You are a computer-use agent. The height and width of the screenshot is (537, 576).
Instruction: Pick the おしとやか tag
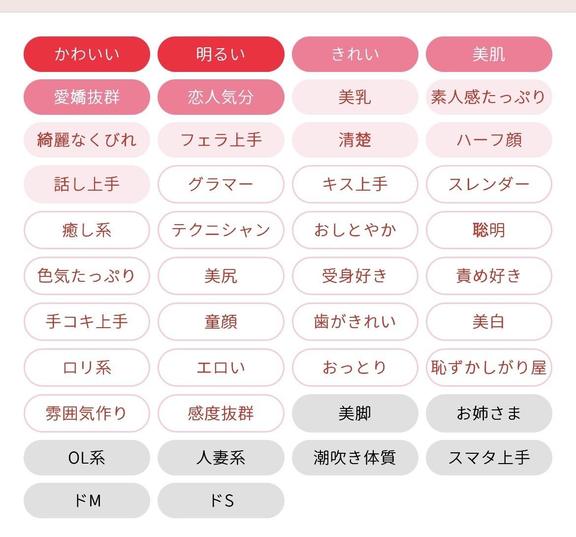355,230
